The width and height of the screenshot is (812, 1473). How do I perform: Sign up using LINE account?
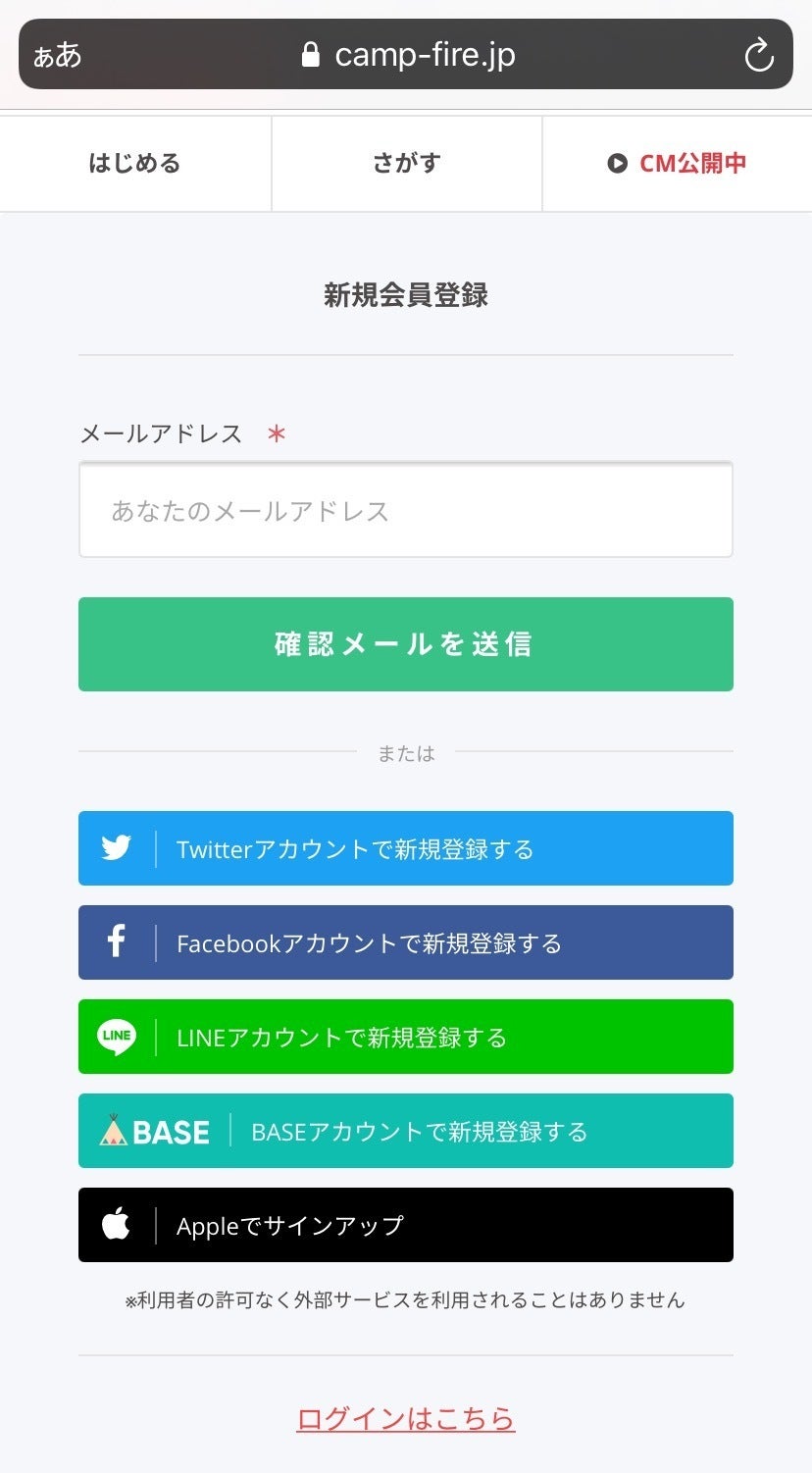click(406, 1037)
